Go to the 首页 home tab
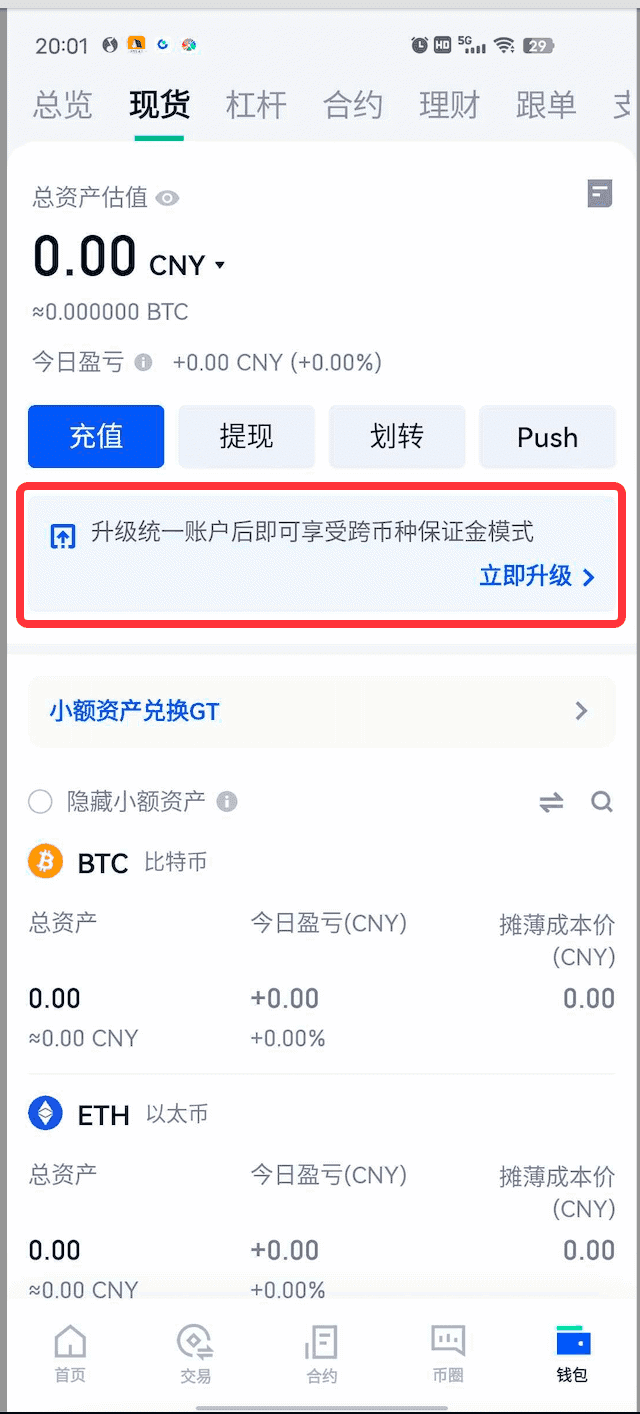 pos(70,1354)
